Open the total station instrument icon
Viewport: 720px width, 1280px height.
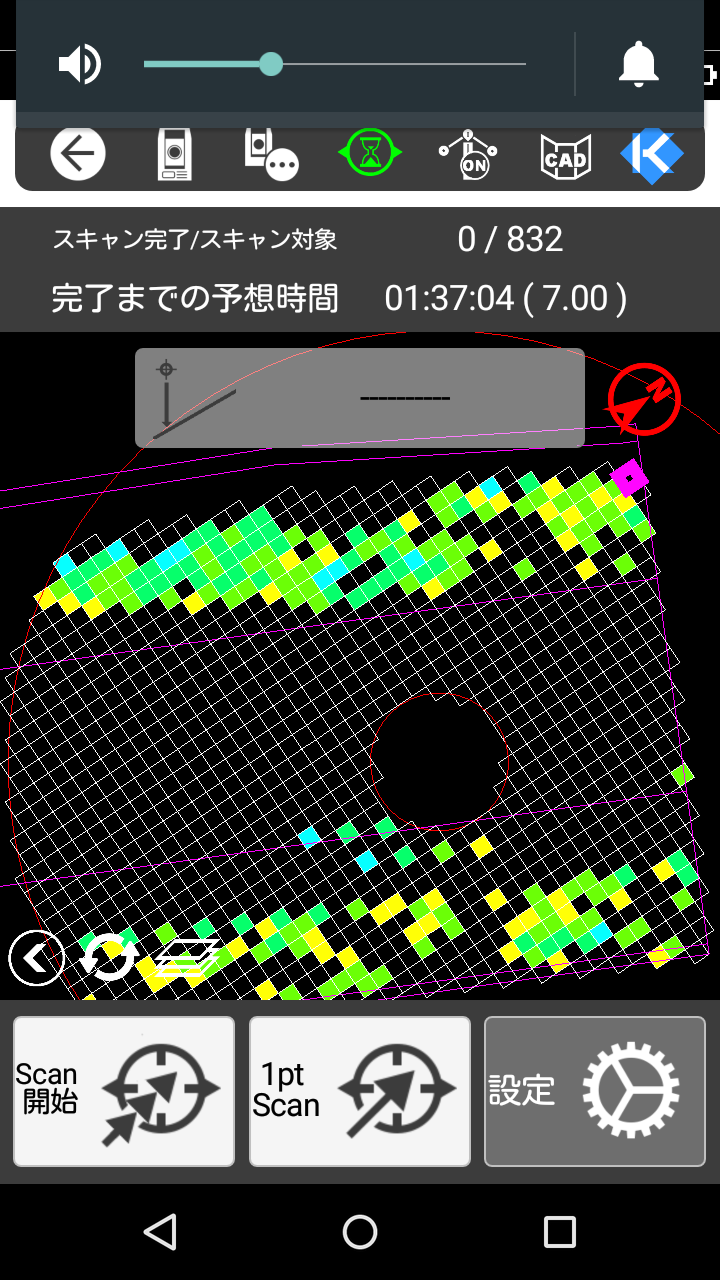coord(174,155)
